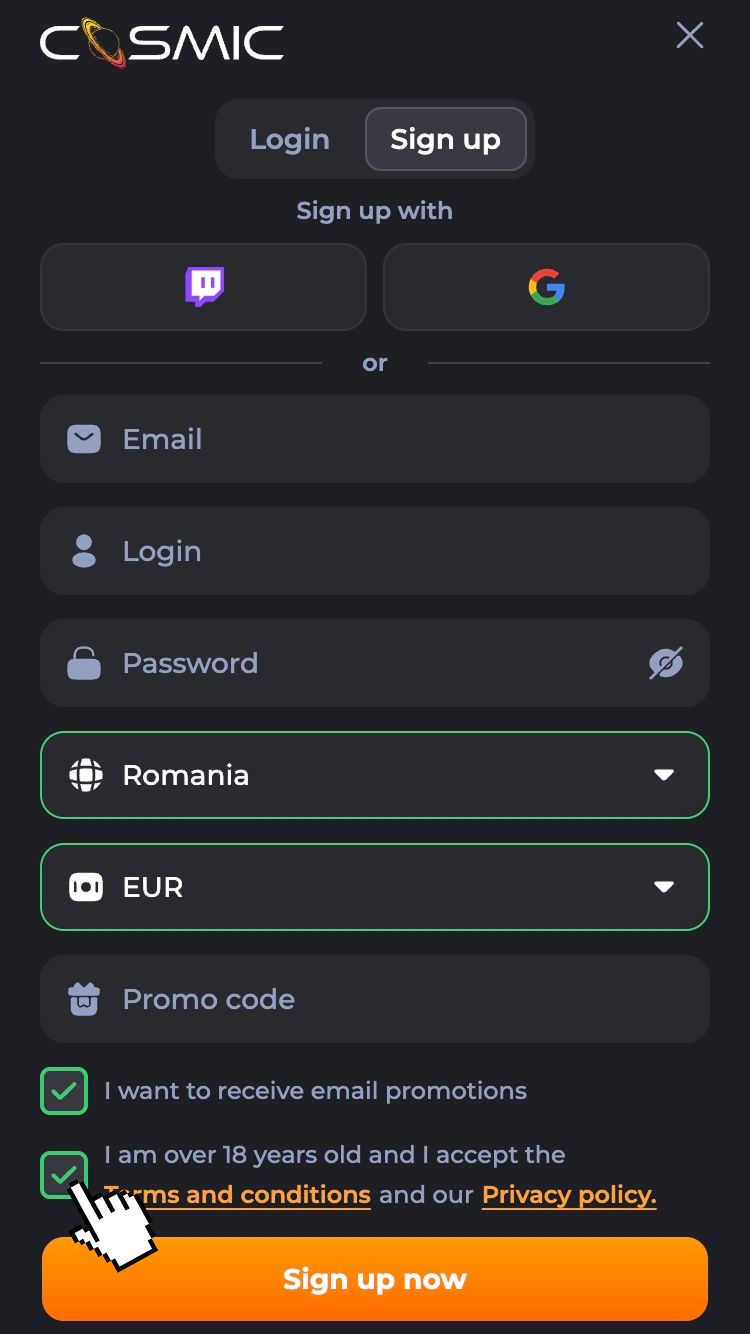This screenshot has height=1334, width=750.
Task: Click the padlock icon in Password field
Action: pos(84,663)
